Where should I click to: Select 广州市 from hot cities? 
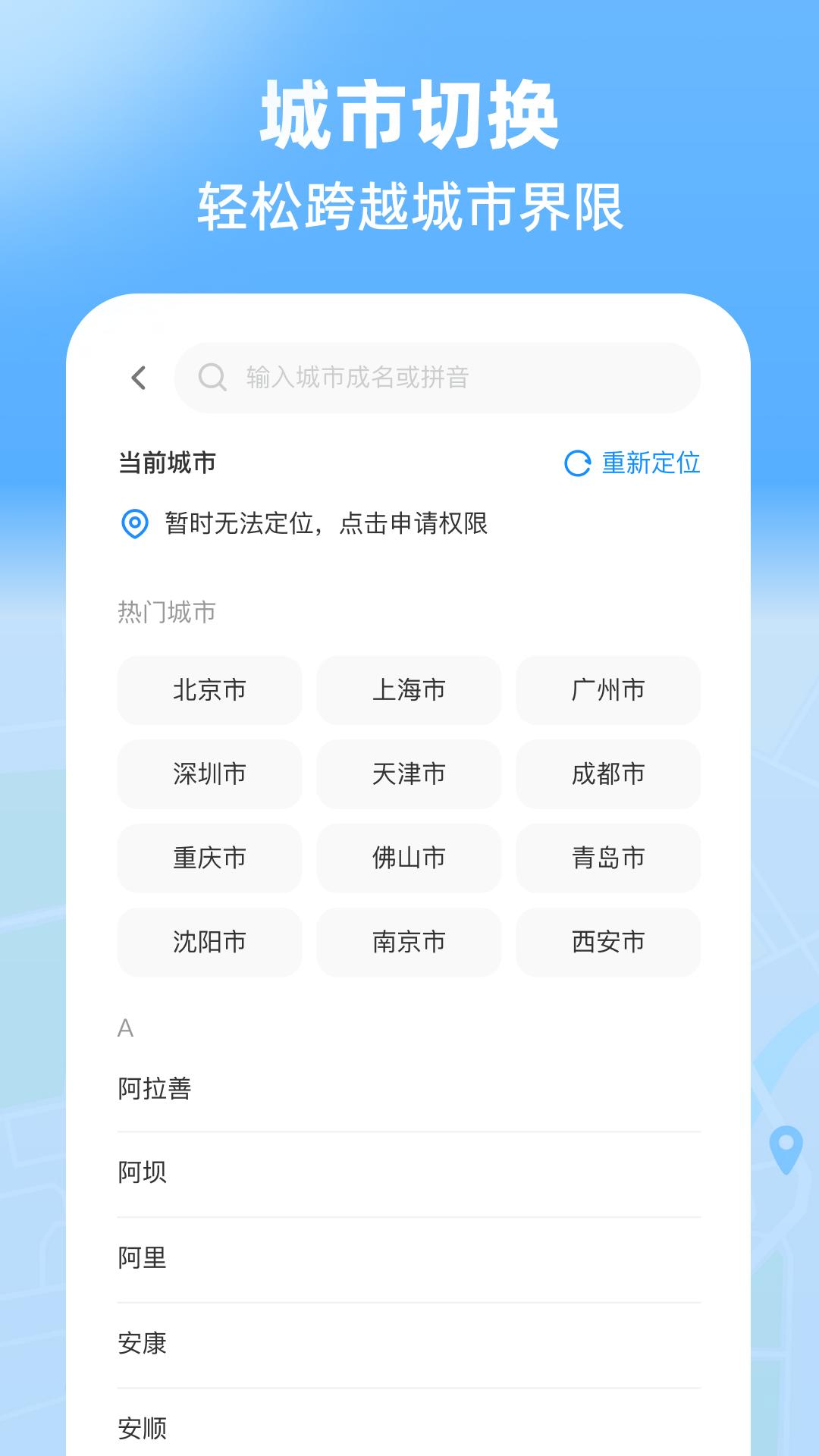pos(607,690)
